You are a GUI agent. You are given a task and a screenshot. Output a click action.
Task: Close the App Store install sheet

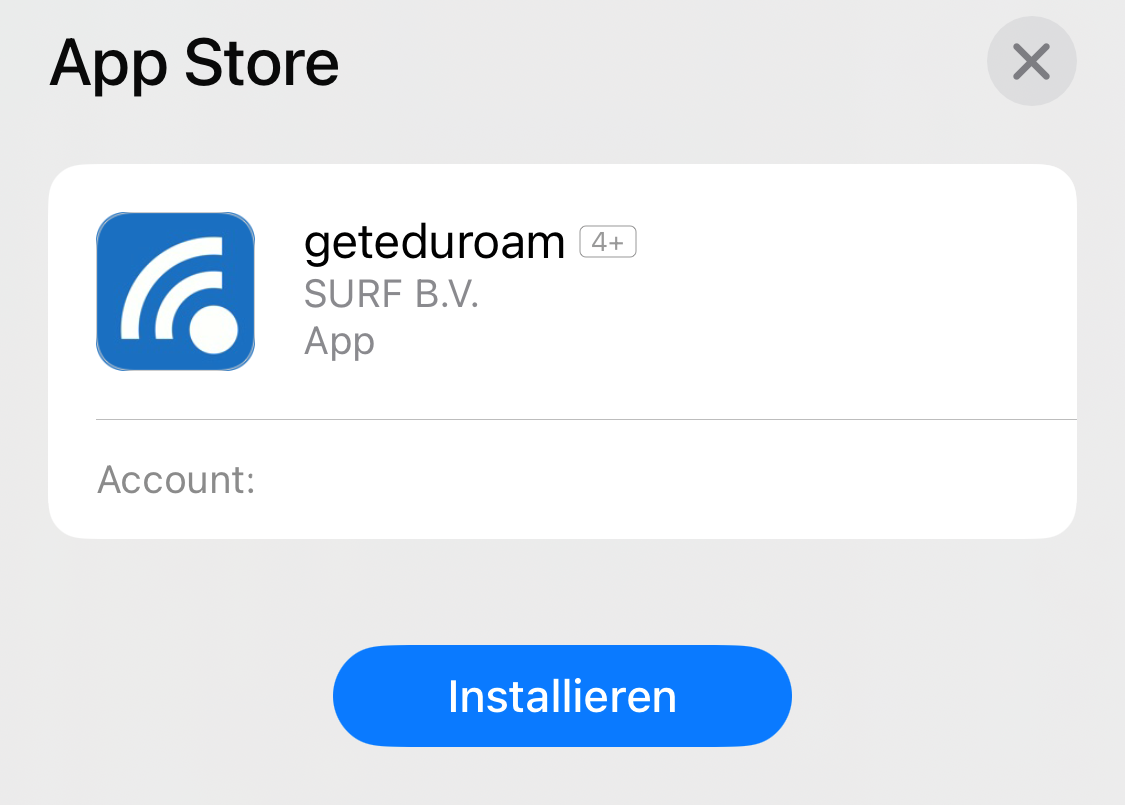(x=1031, y=62)
